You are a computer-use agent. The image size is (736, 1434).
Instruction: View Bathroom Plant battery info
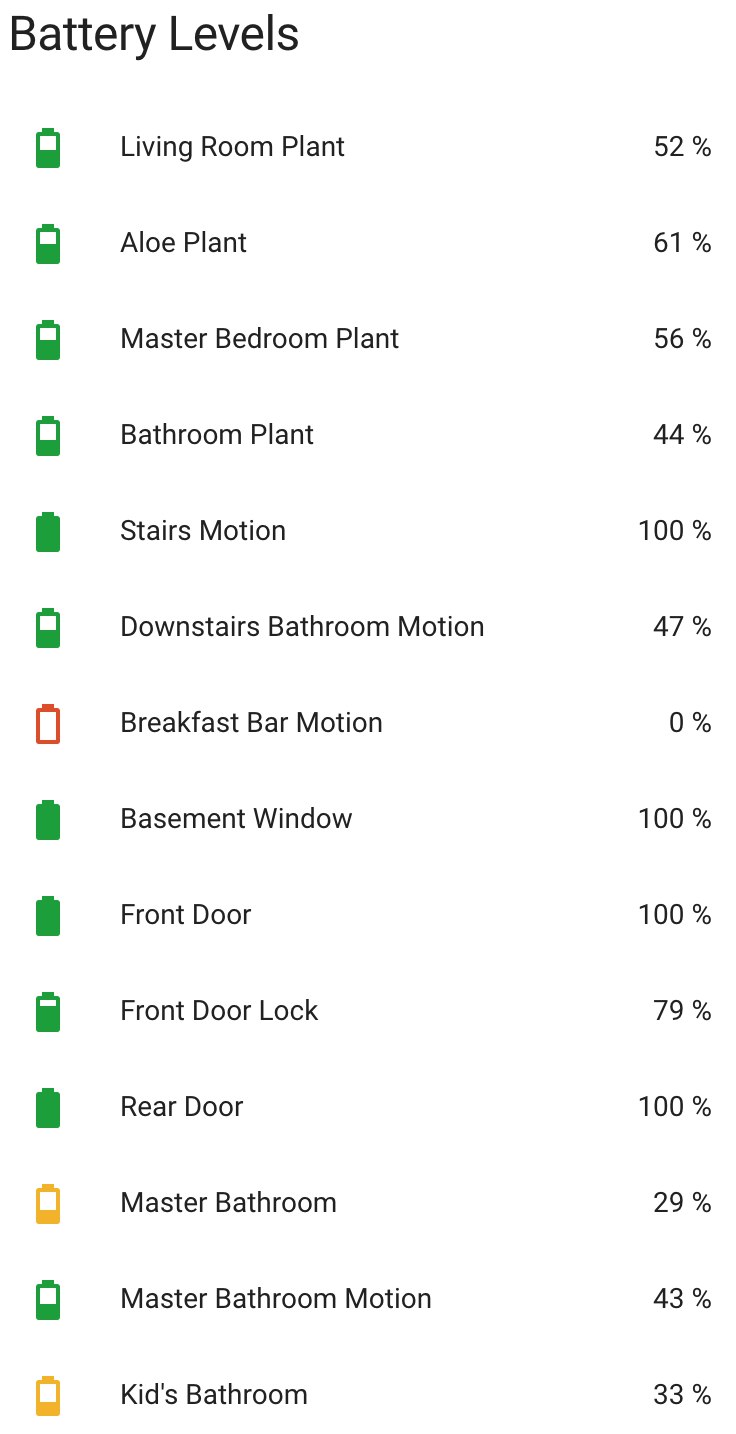tap(368, 435)
